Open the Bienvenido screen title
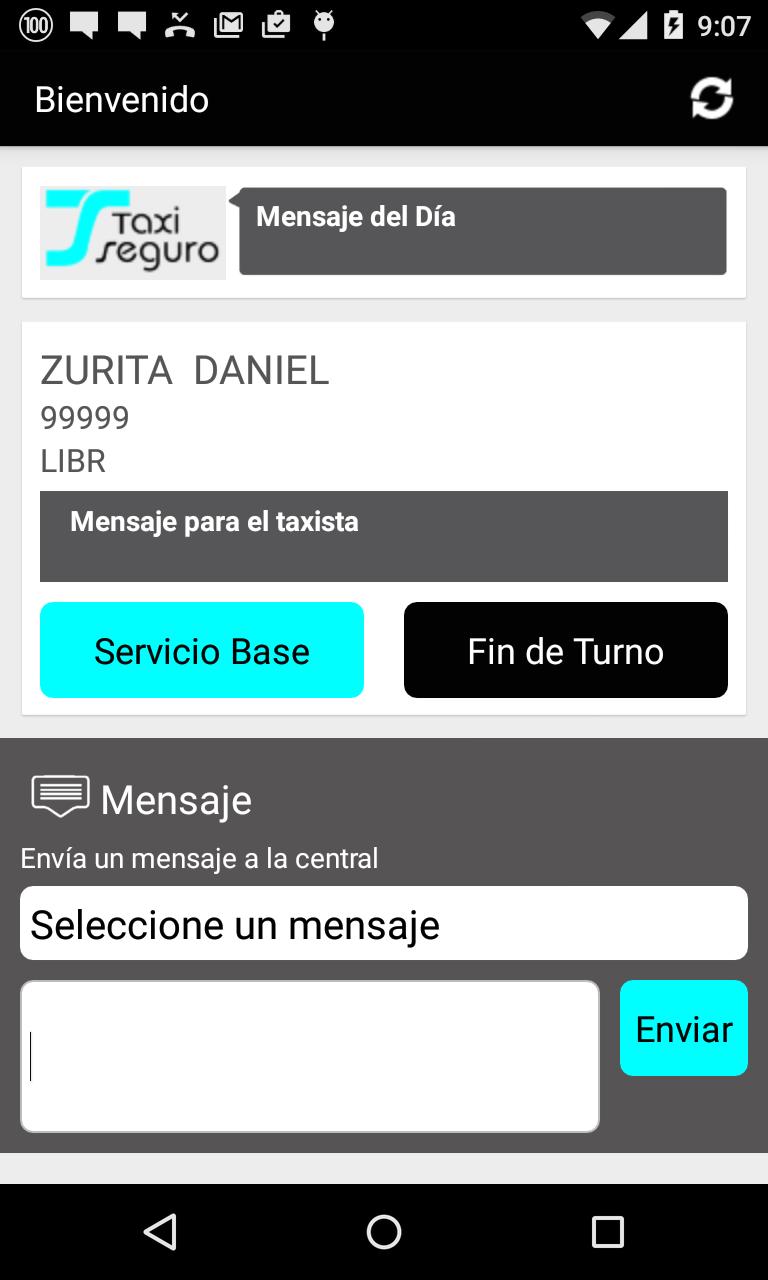 click(121, 98)
